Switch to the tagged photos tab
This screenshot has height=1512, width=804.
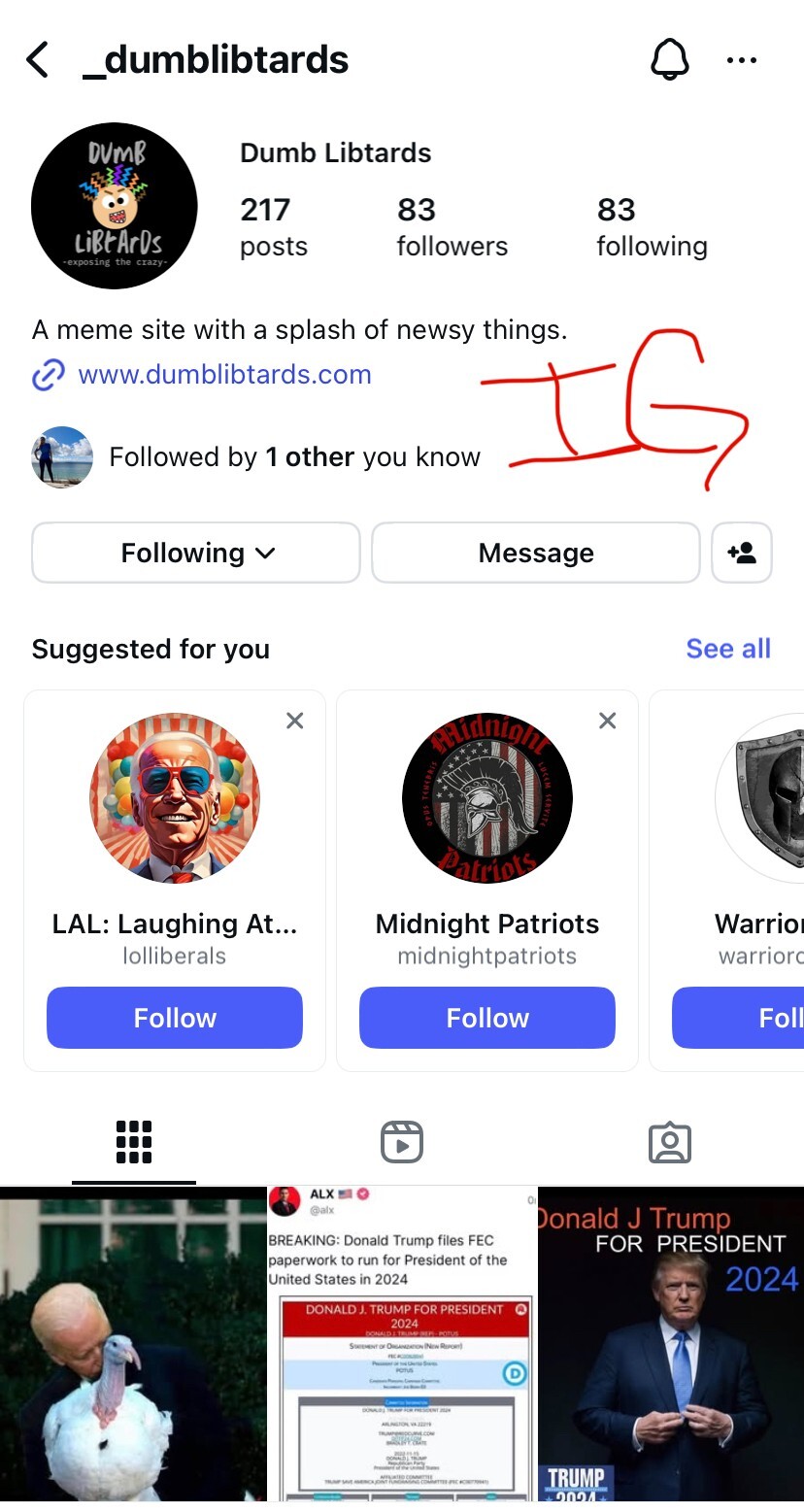pyautogui.click(x=669, y=1142)
